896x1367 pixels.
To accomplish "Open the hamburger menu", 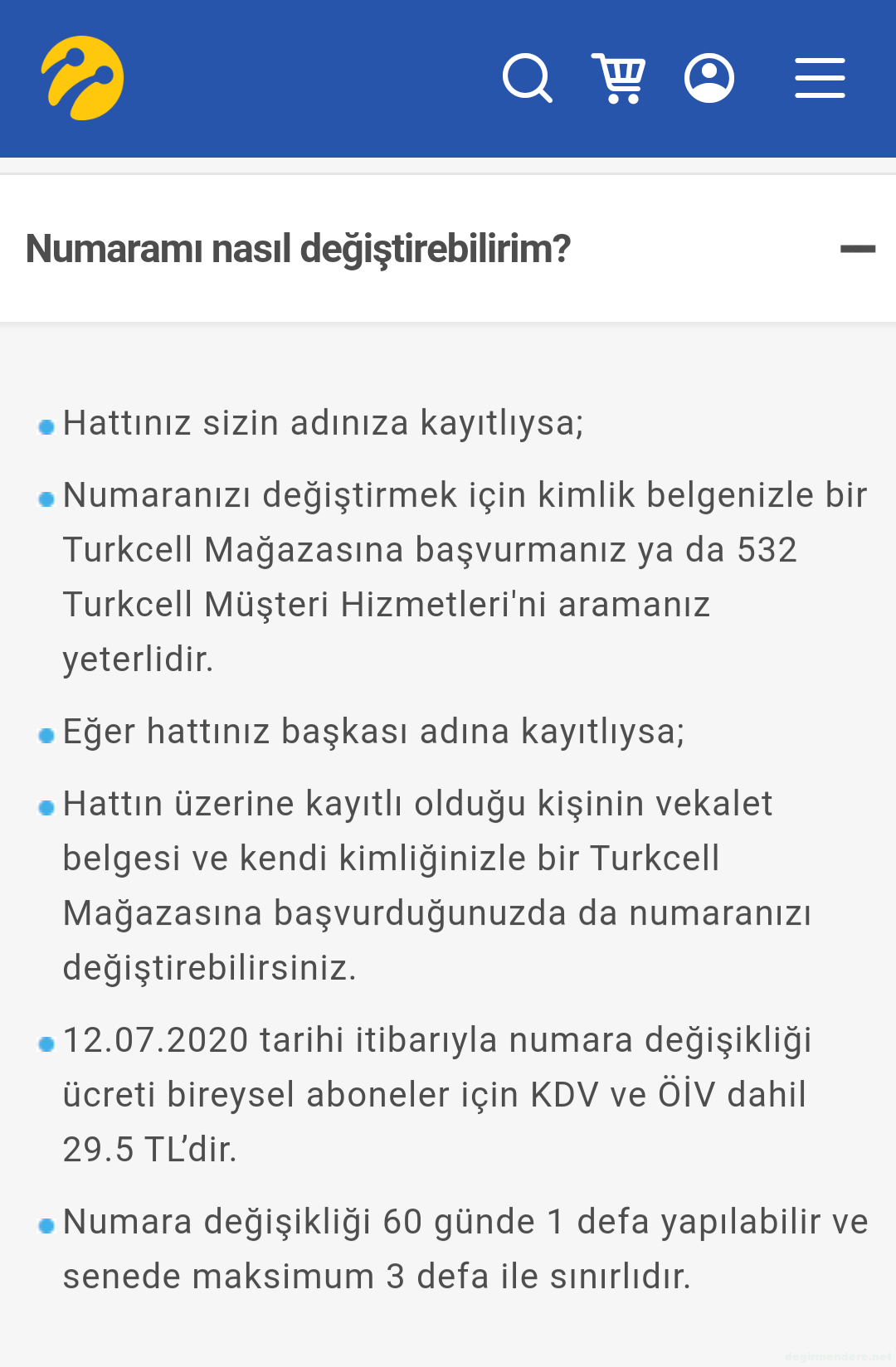I will tap(820, 78).
